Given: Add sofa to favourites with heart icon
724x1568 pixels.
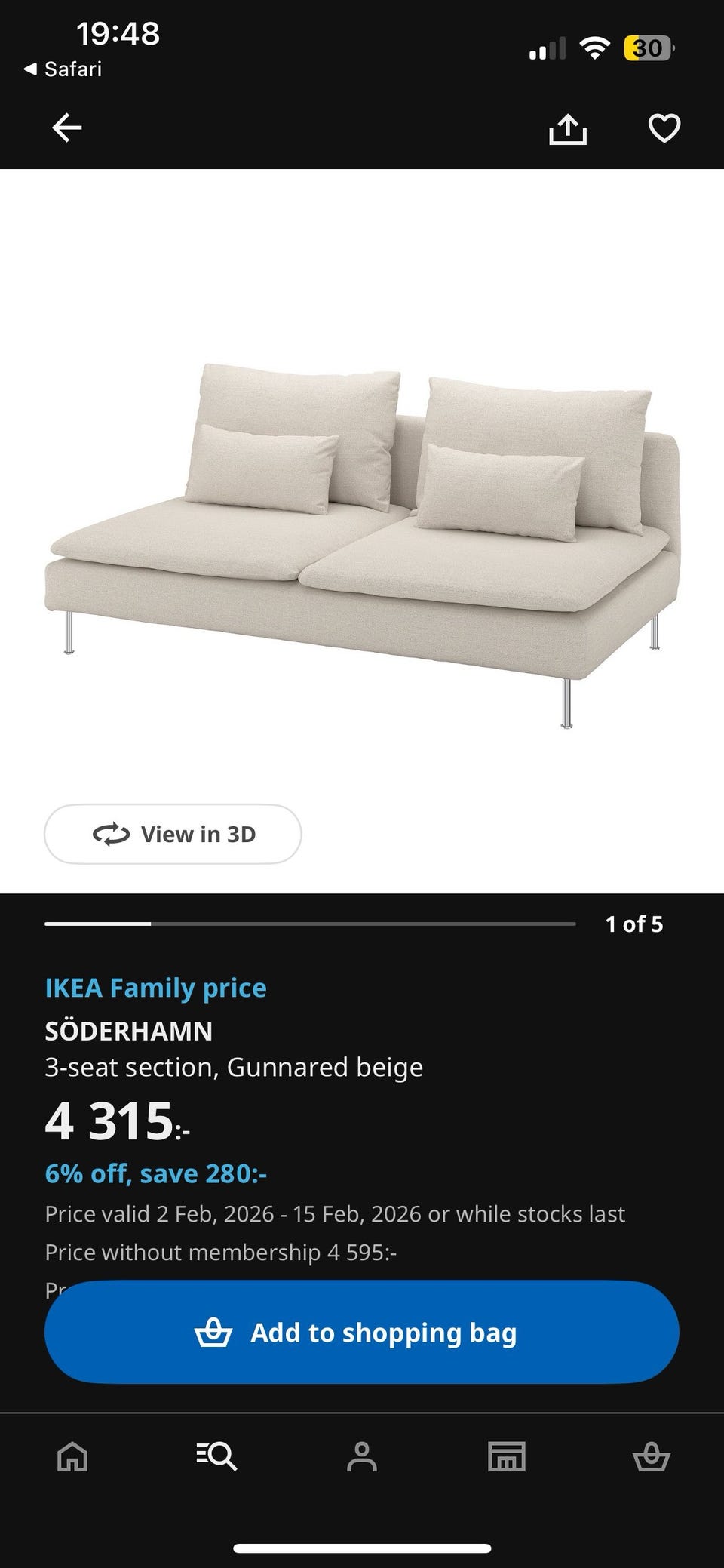Looking at the screenshot, I should pyautogui.click(x=664, y=128).
